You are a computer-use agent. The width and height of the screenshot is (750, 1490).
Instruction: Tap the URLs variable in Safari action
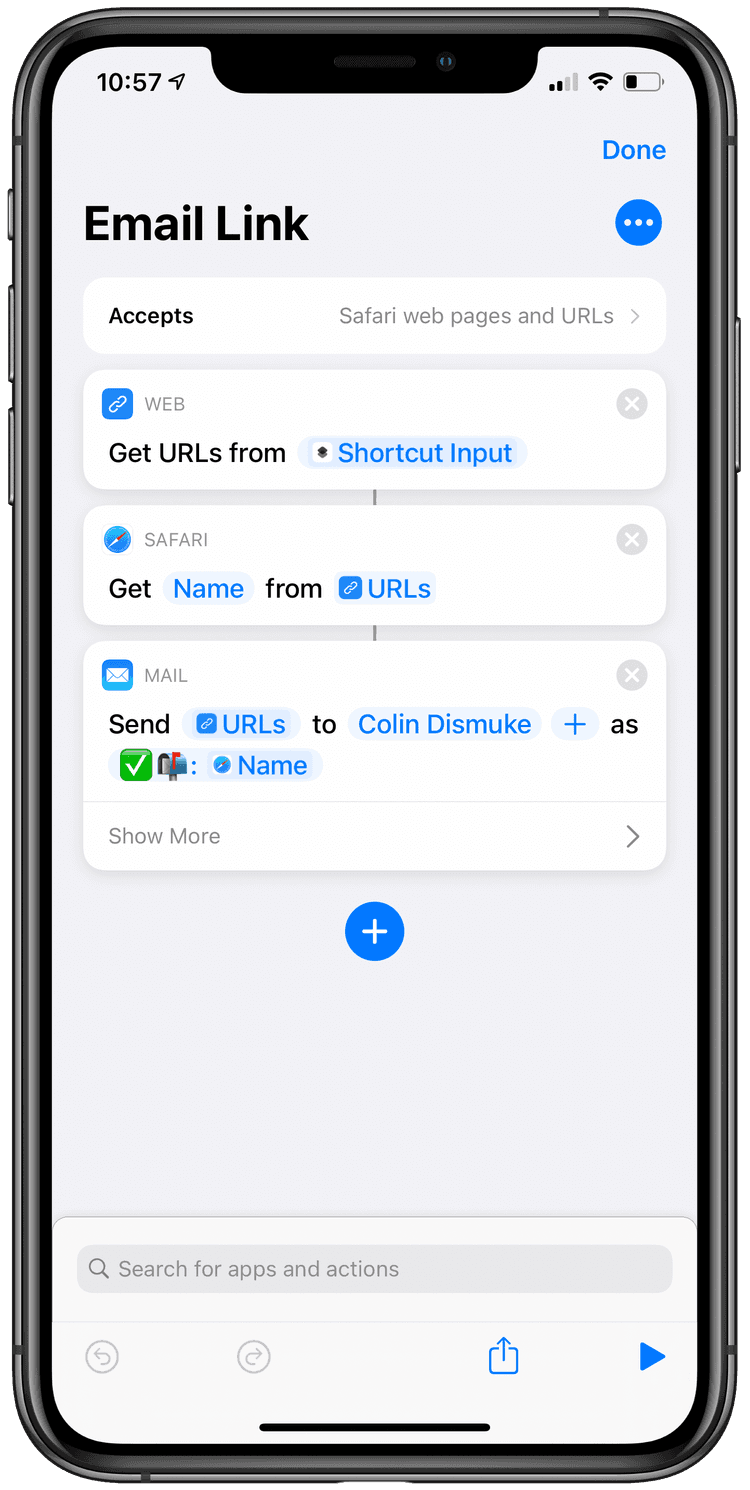tap(386, 589)
